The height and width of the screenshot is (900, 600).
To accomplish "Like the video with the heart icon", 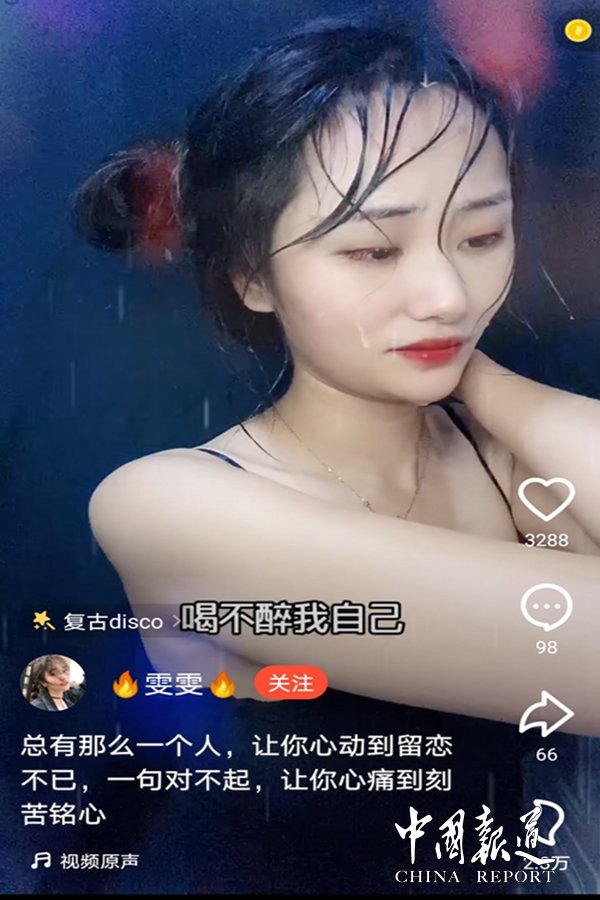I will (x=547, y=499).
